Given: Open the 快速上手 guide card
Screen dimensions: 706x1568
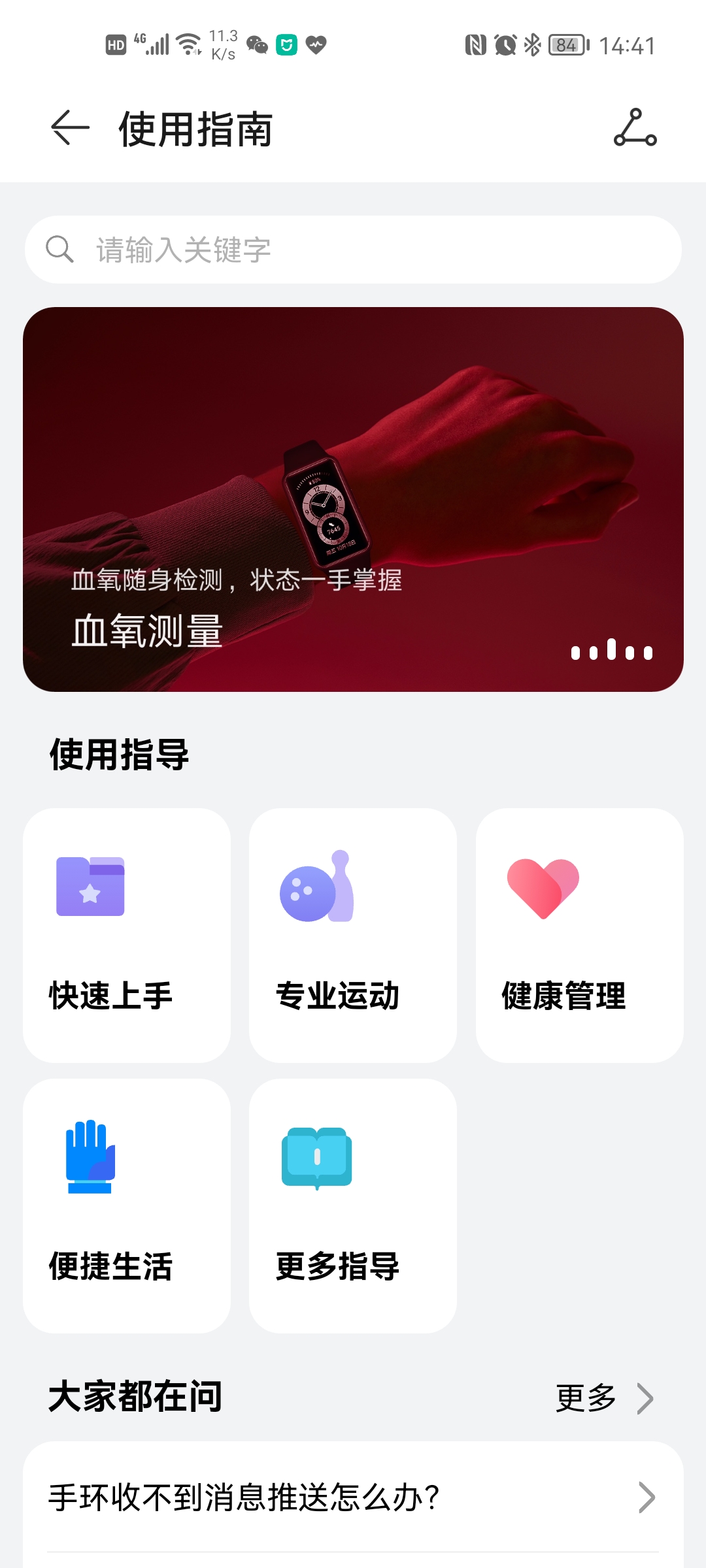Looking at the screenshot, I should point(127,935).
